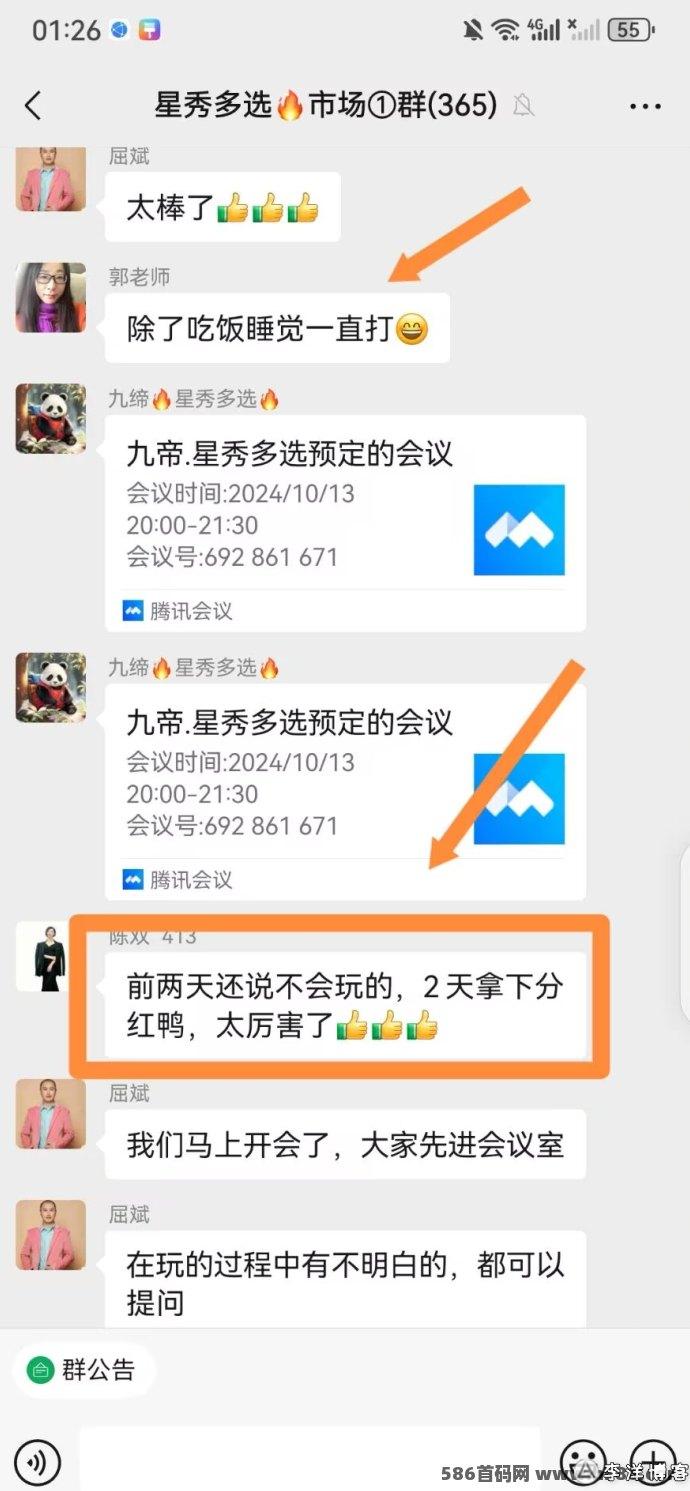690x1491 pixels.
Task: Switch to voice message input
Action: coord(38,1462)
